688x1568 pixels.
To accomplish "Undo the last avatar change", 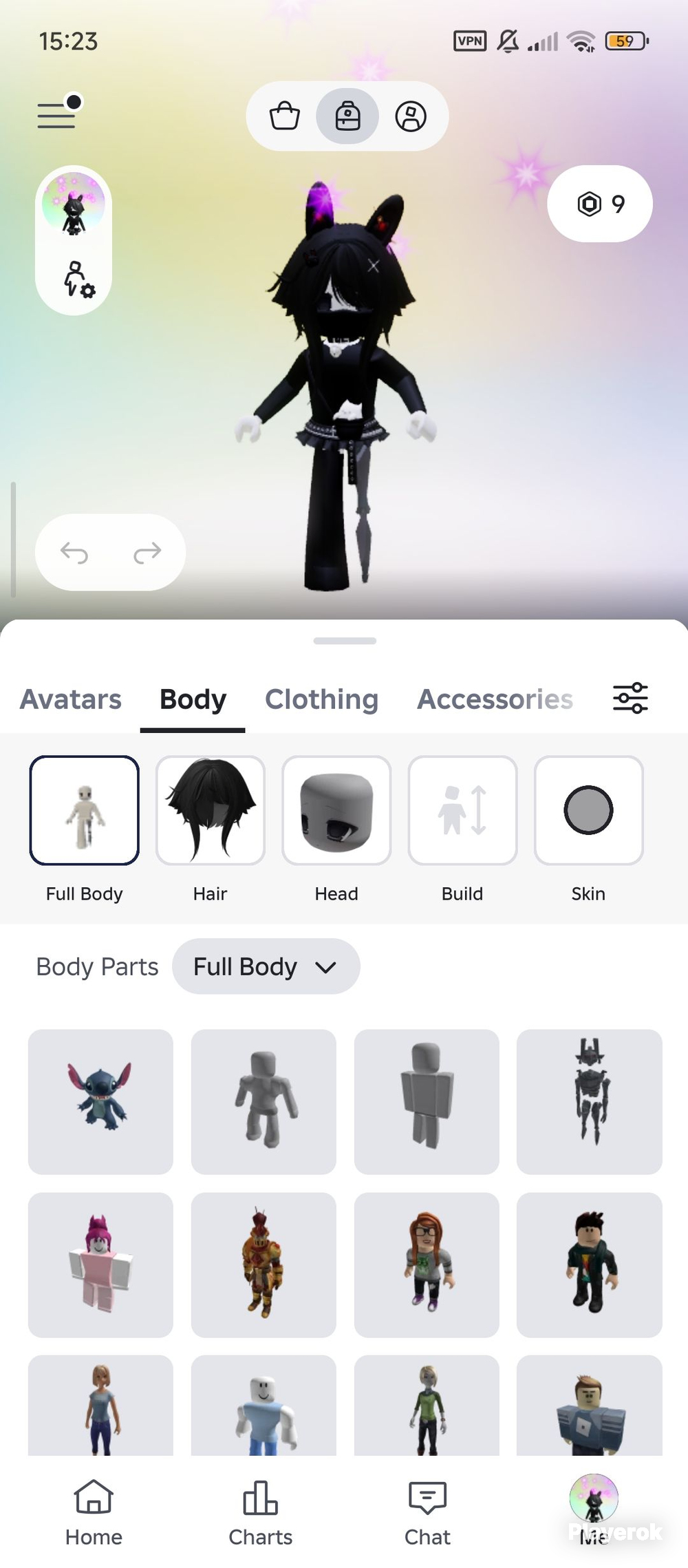I will (x=74, y=552).
